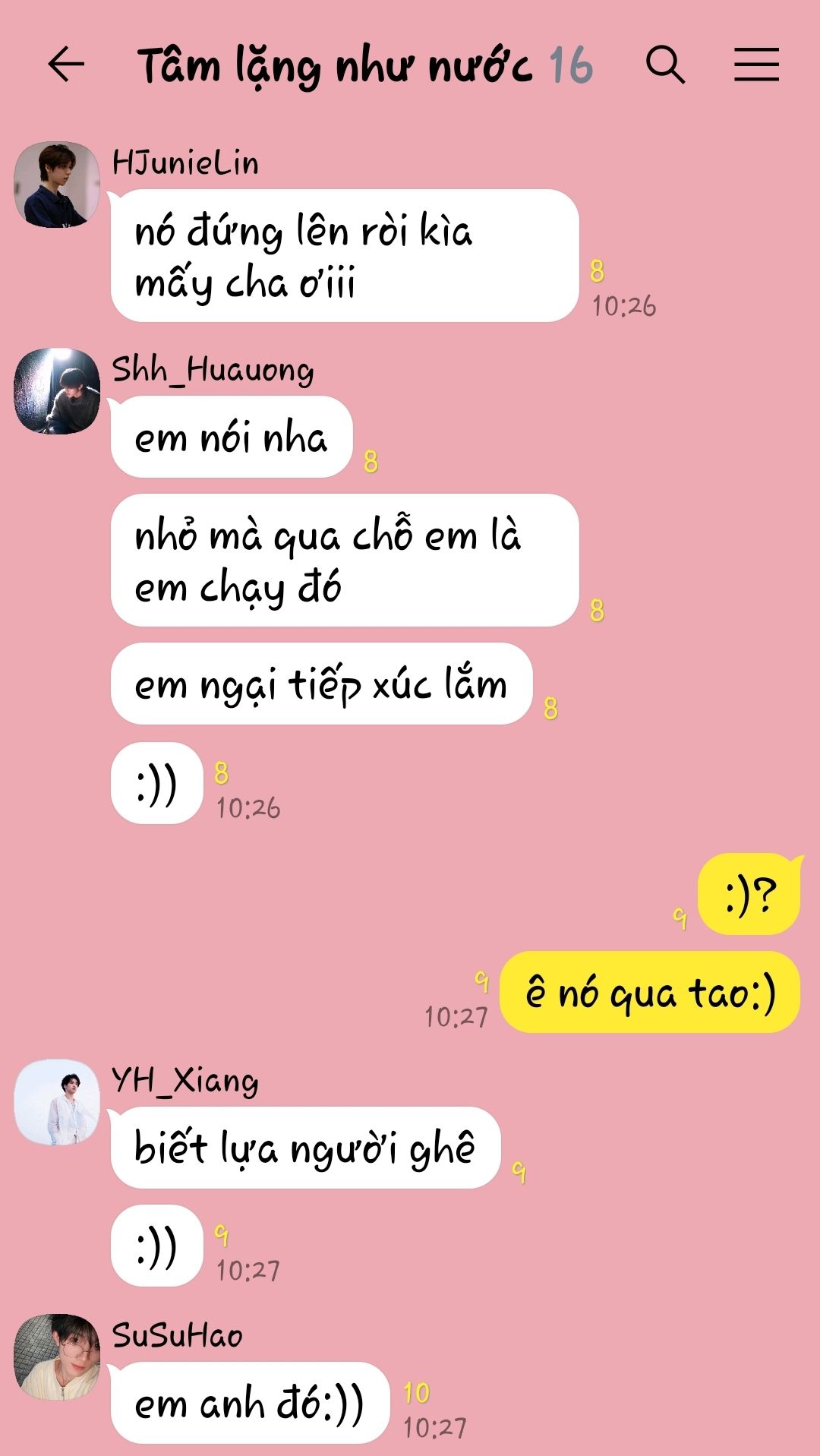
Task: Go back from the group chat
Action: click(x=66, y=65)
